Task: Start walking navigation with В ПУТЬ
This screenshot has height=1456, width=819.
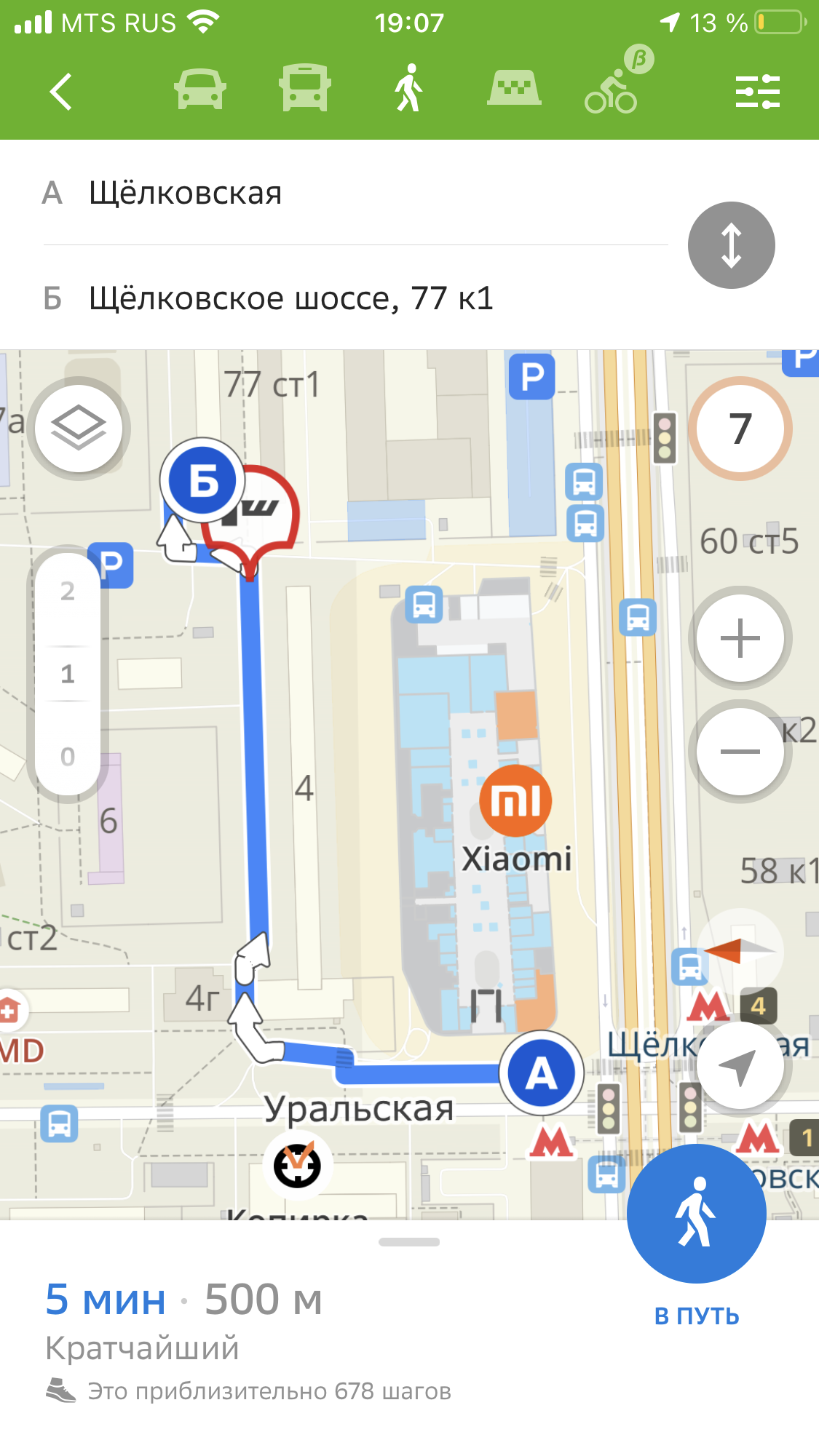Action: point(697,1214)
